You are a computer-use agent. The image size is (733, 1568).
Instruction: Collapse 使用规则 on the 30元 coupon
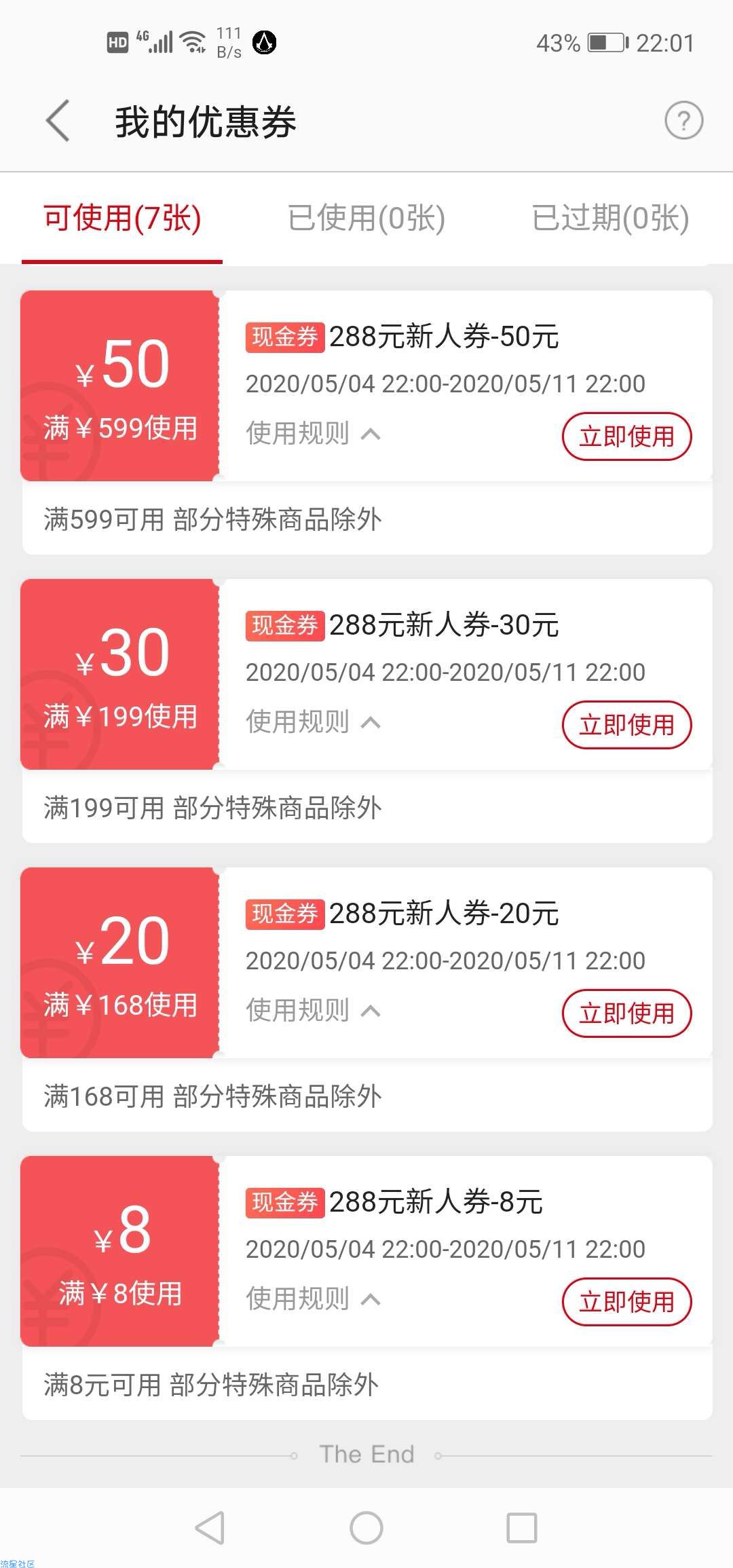point(313,722)
